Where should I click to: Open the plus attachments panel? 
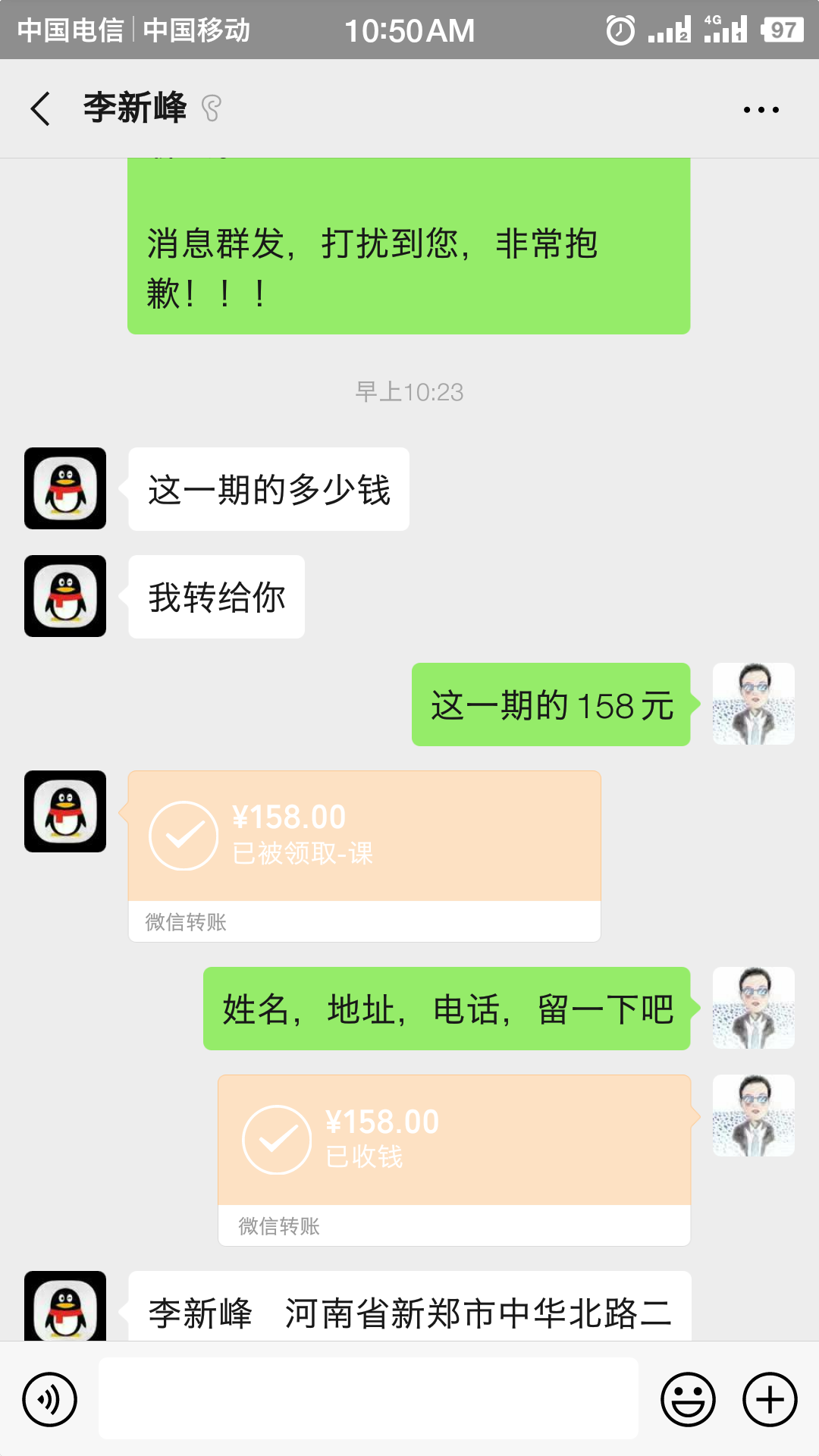tap(770, 1399)
